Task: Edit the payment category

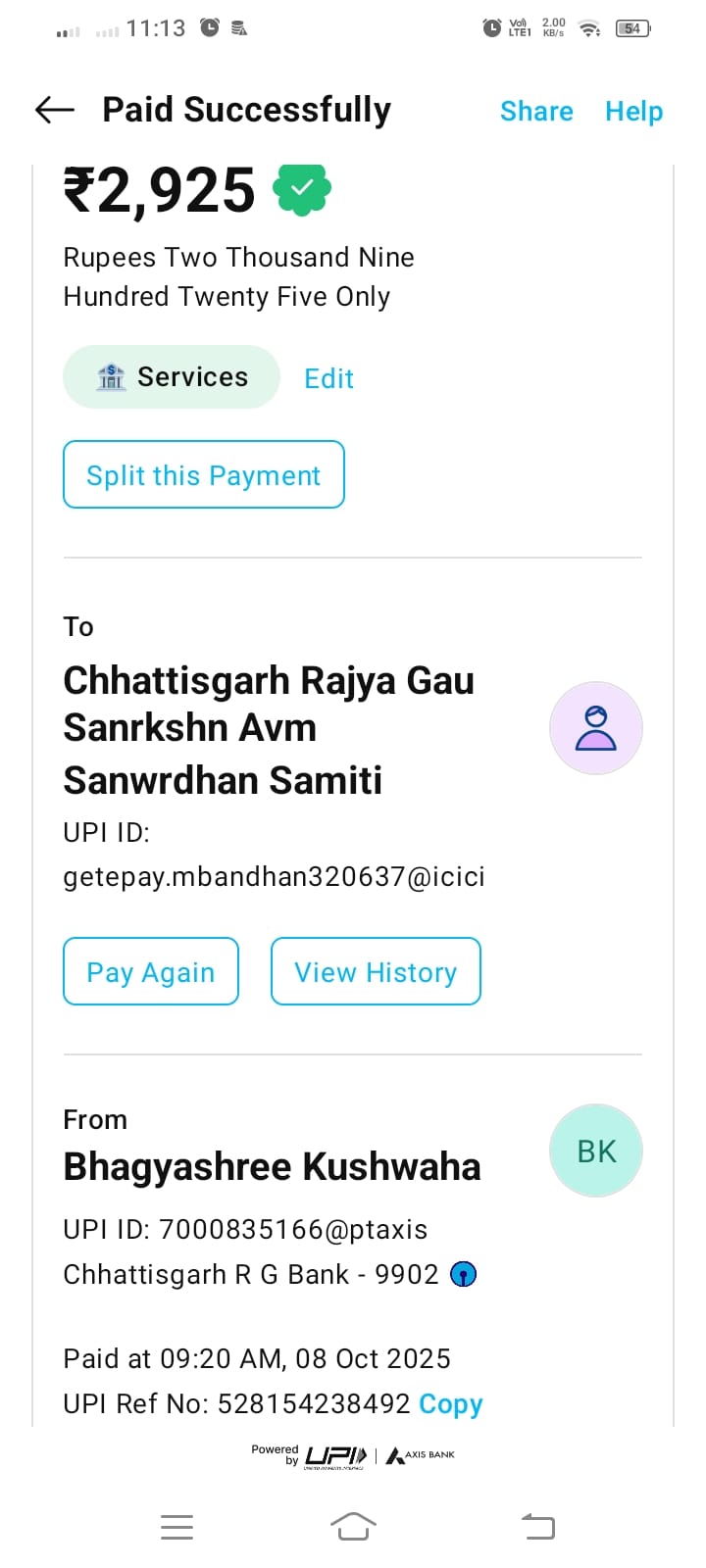Action: 328,378
